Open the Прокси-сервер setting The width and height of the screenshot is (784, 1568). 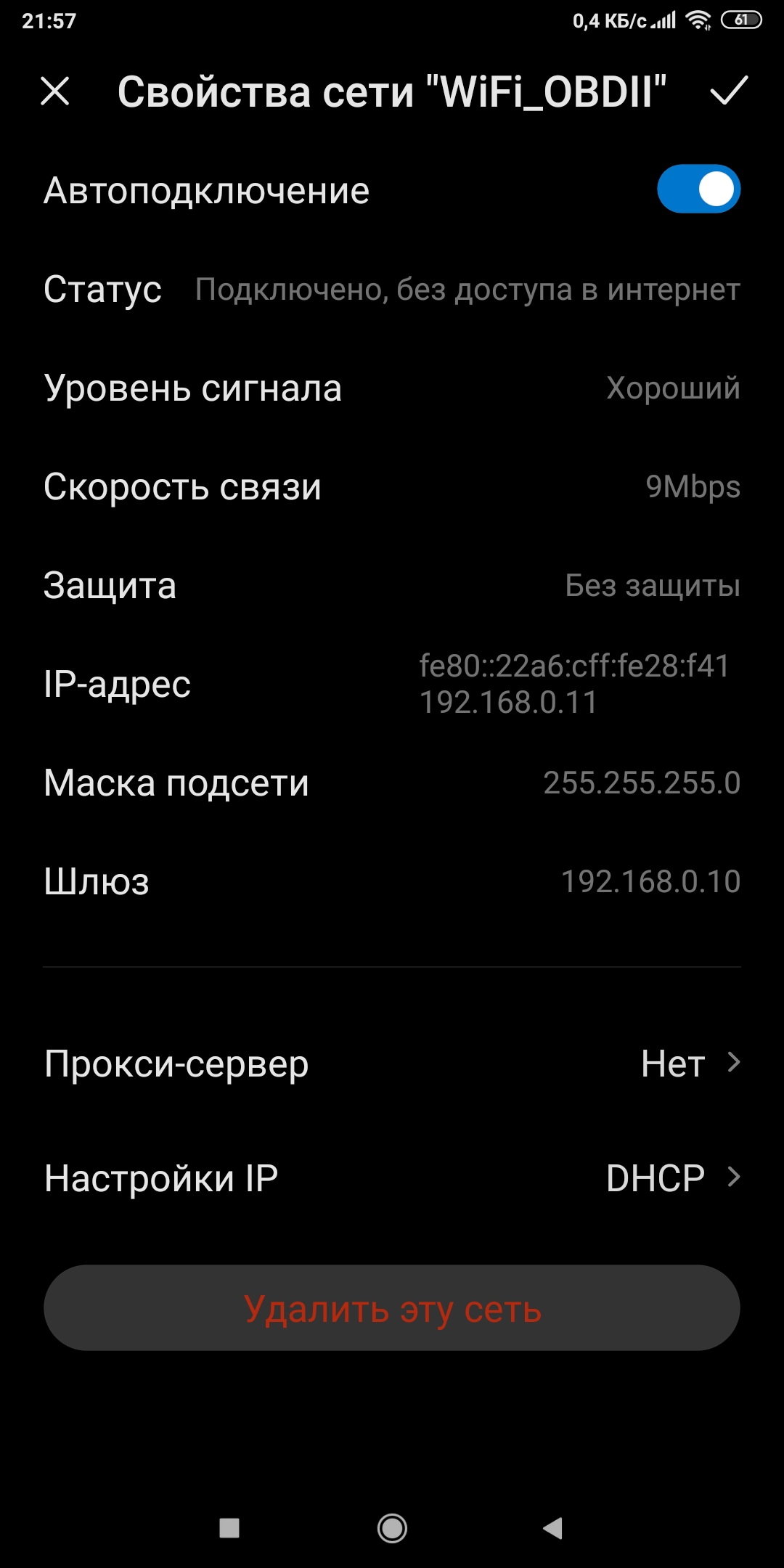(x=392, y=1063)
